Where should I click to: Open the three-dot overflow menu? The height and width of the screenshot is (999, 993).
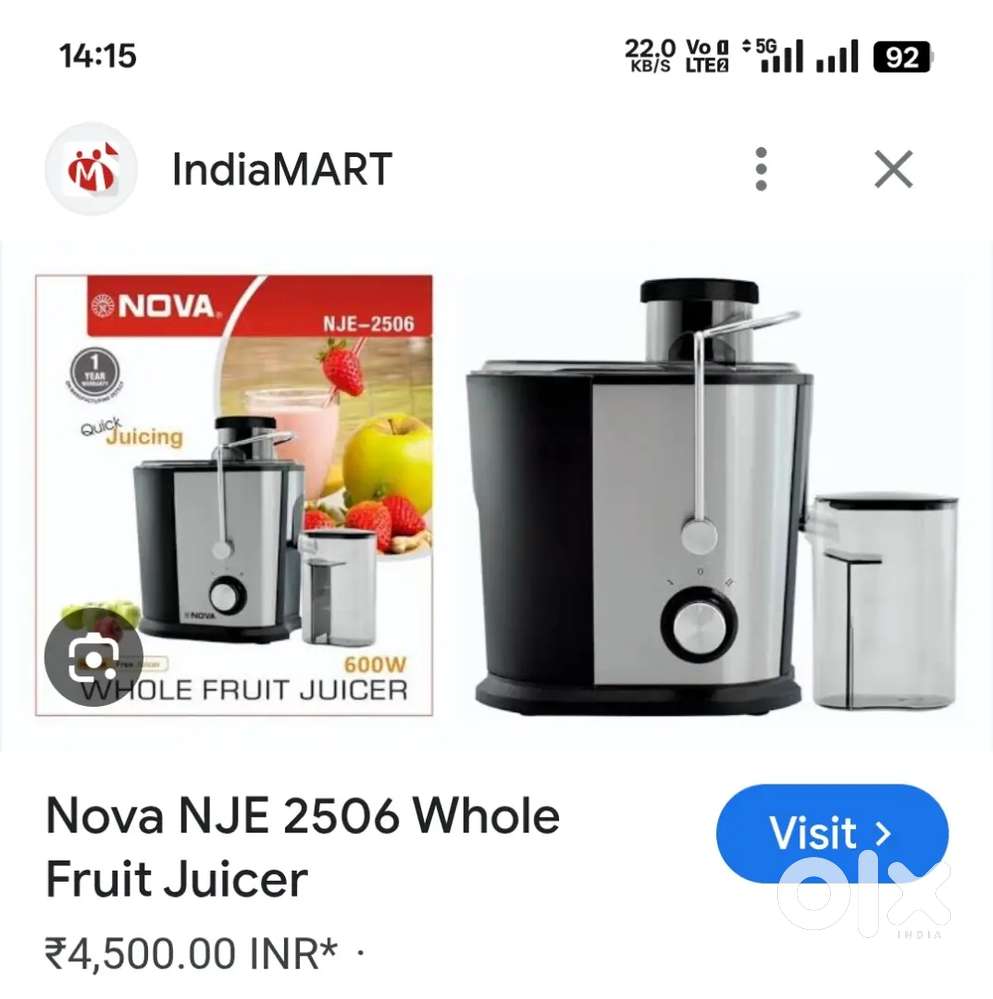coord(761,170)
